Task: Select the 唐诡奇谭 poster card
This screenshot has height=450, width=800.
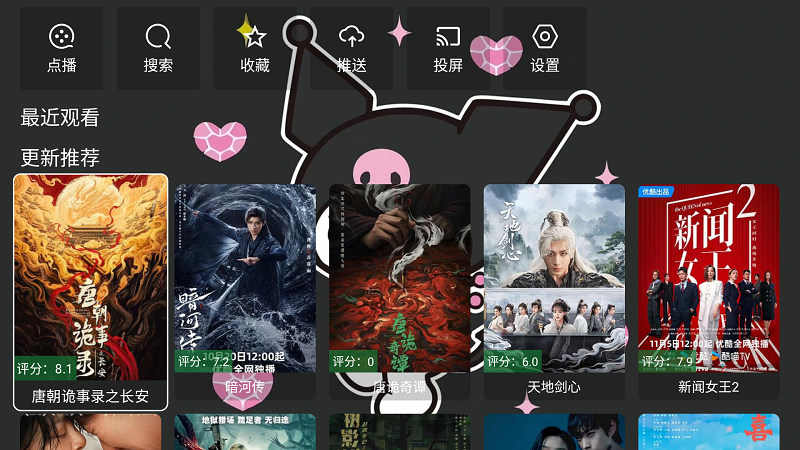Action: (400, 290)
